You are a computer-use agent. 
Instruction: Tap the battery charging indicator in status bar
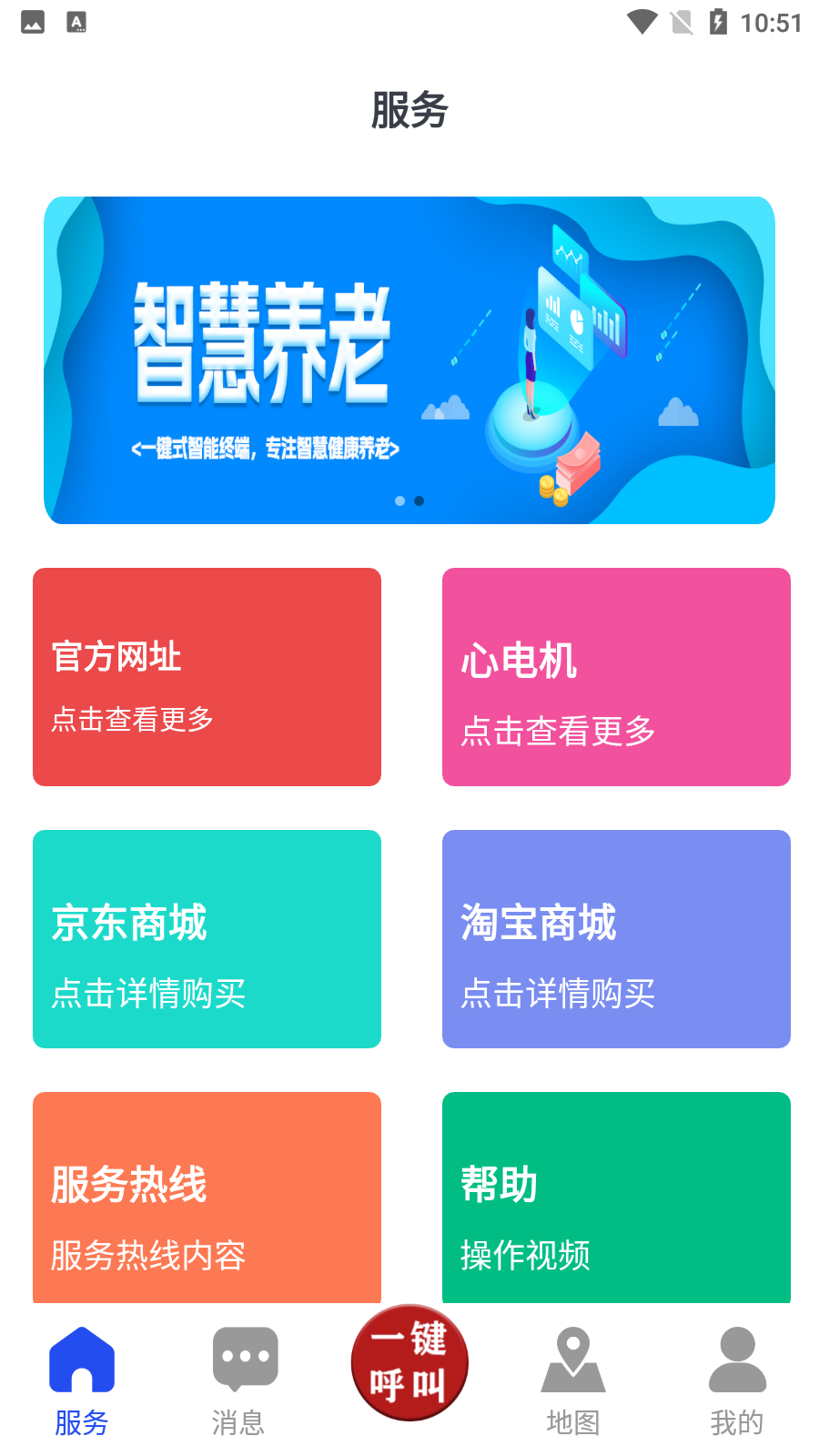coord(719,25)
